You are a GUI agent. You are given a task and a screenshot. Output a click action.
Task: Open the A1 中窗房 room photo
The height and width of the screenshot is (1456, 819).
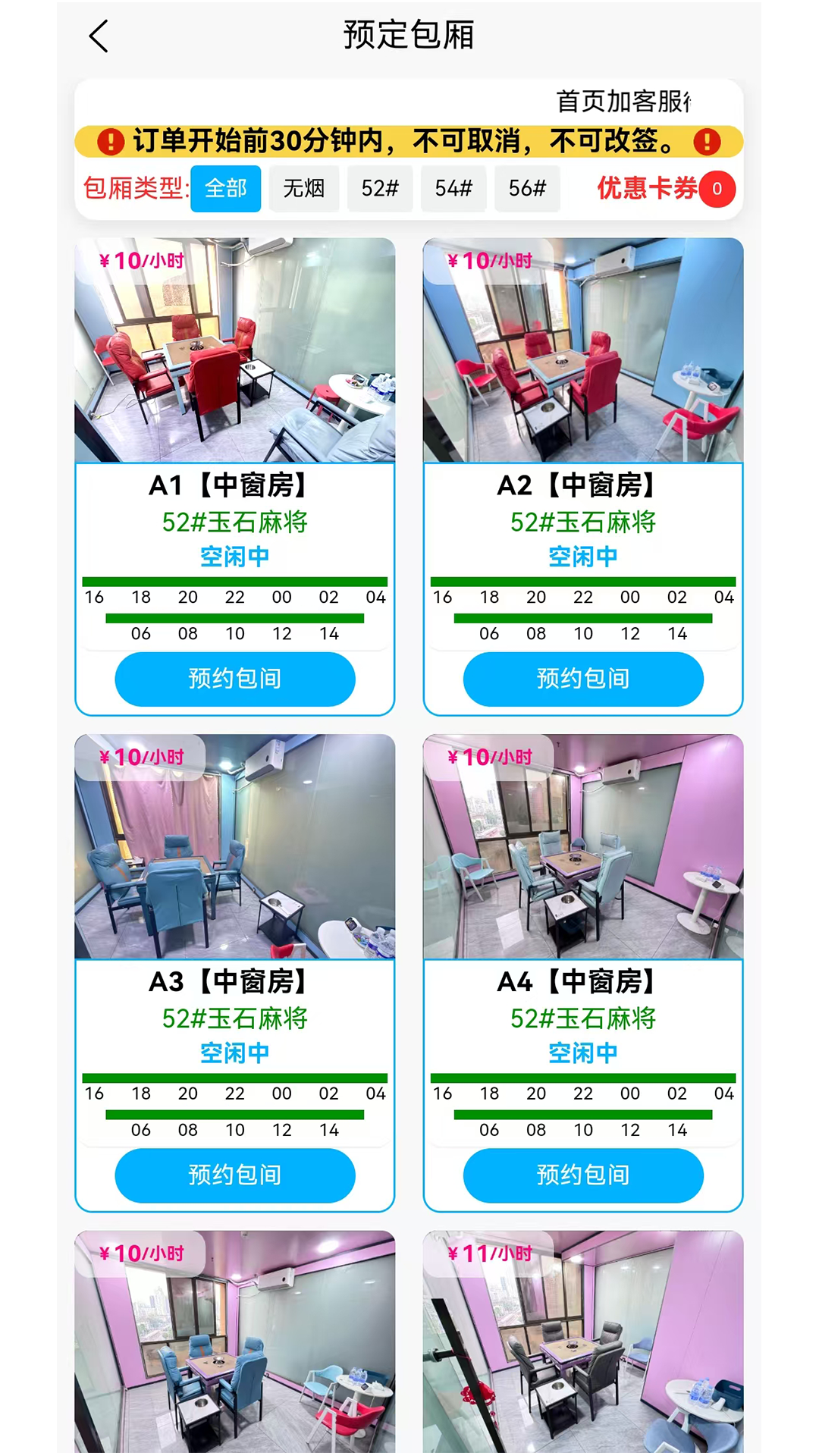235,350
